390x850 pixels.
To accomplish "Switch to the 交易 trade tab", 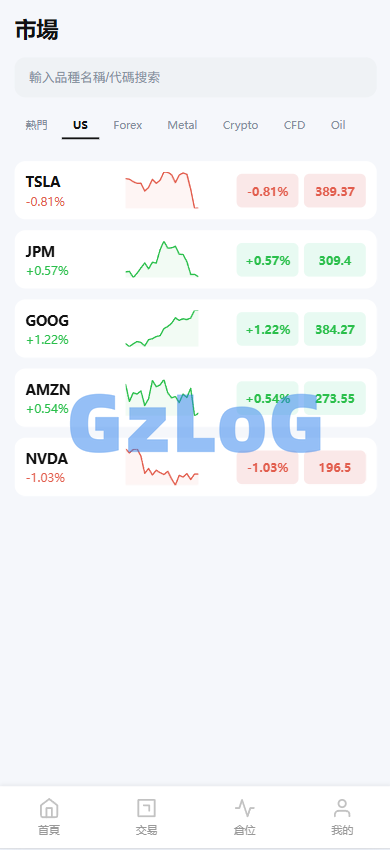I will point(146,817).
